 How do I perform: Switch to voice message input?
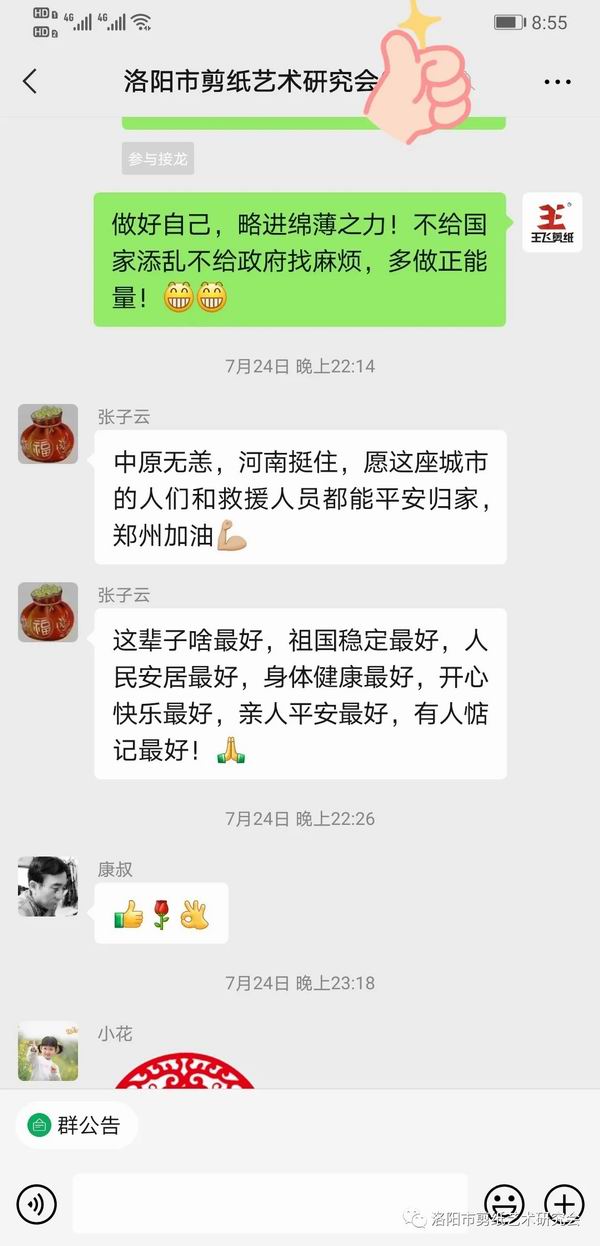pos(36,1203)
